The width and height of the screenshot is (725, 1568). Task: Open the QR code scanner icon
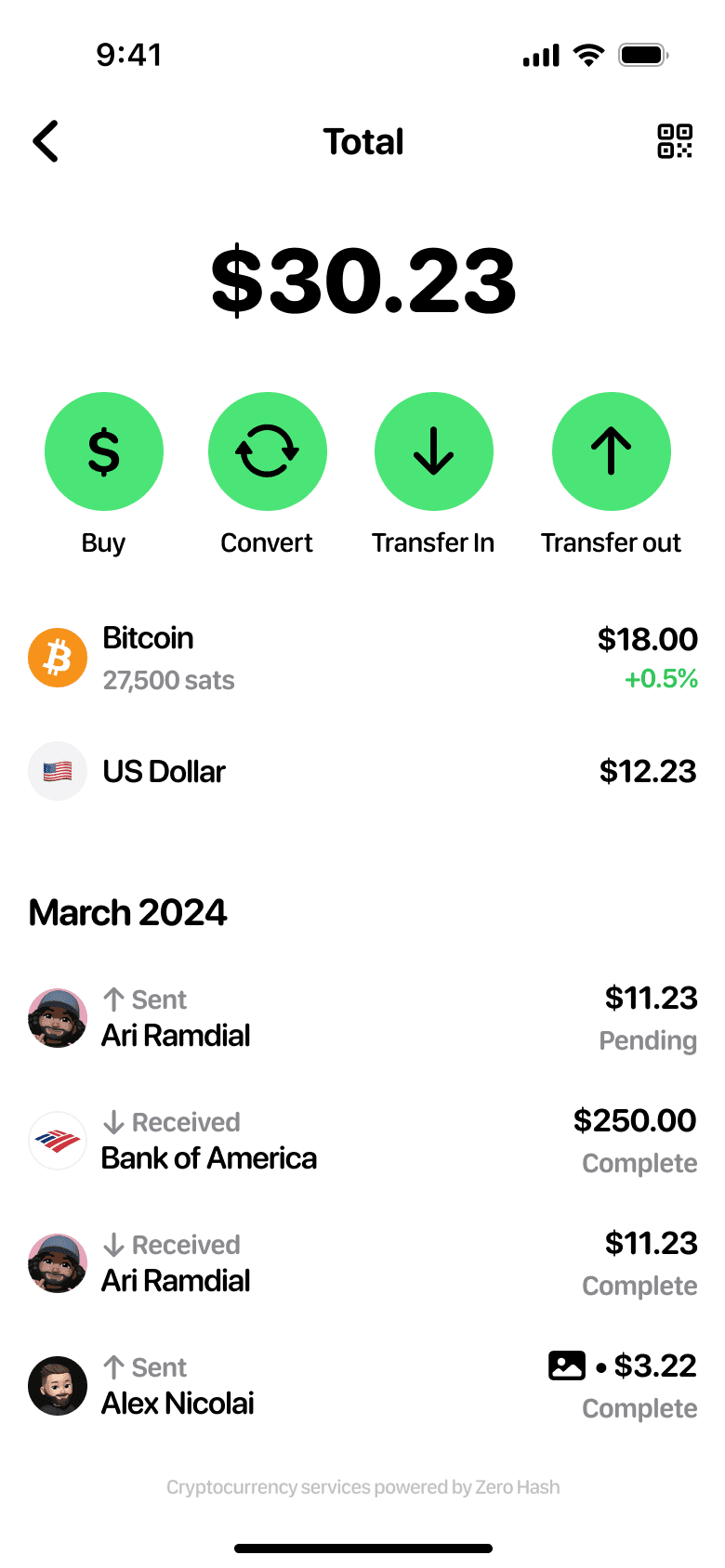(x=675, y=141)
